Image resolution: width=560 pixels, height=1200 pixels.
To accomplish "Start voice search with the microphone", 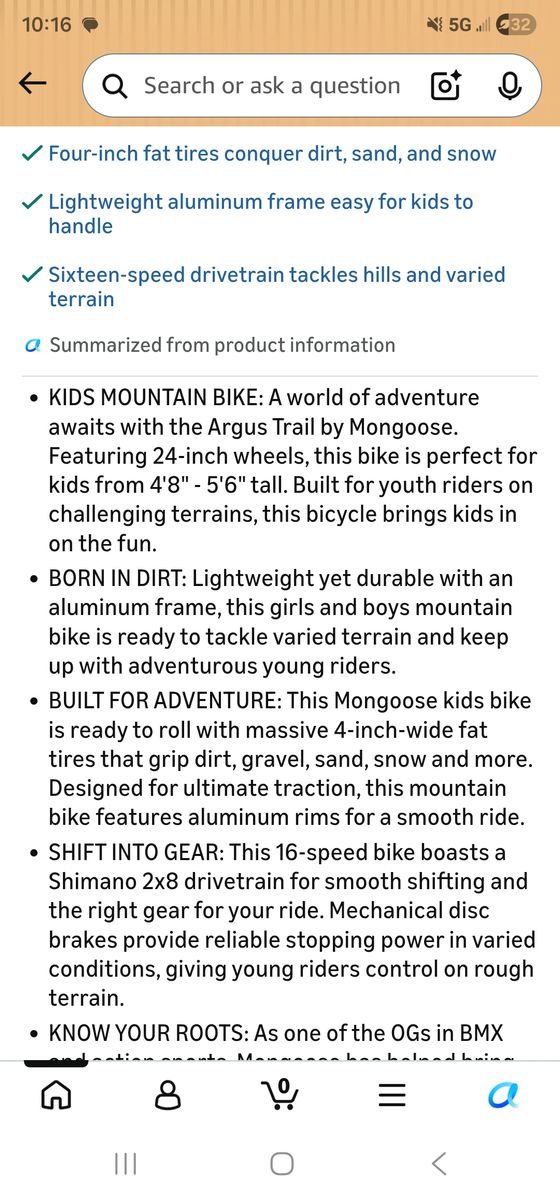I will (x=509, y=86).
